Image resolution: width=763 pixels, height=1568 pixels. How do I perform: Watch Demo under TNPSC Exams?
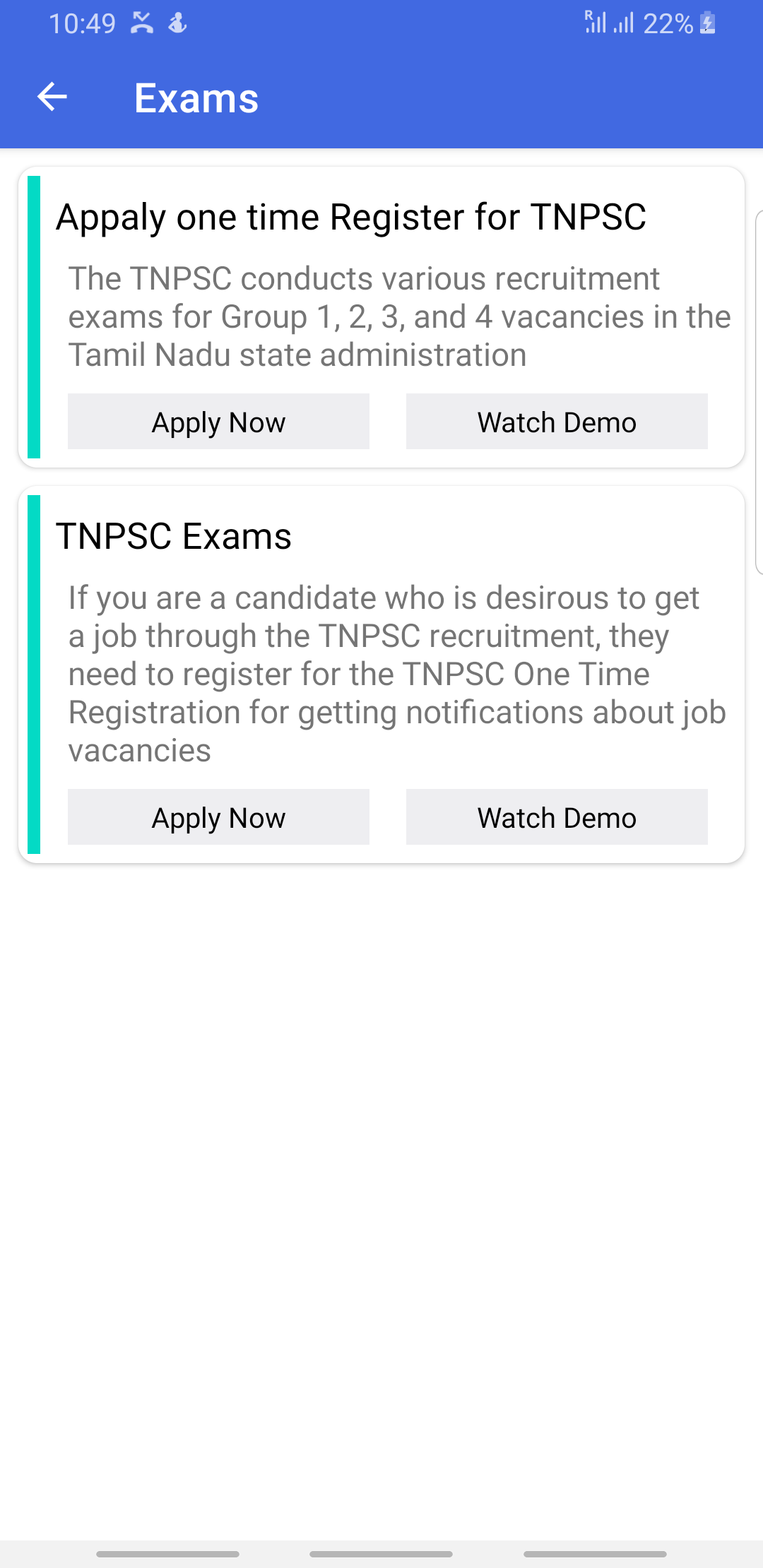click(557, 817)
